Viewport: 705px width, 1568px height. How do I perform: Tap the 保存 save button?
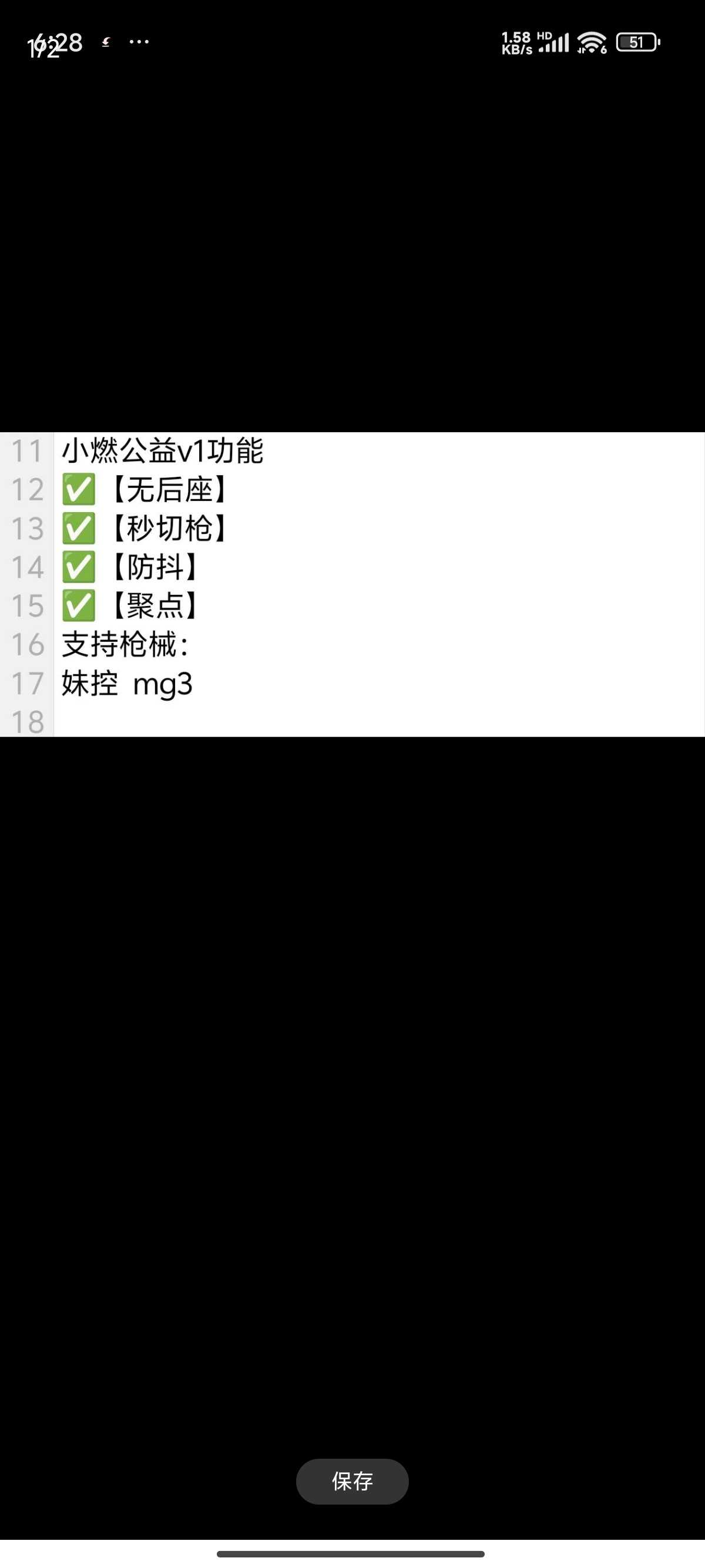coord(352,1481)
